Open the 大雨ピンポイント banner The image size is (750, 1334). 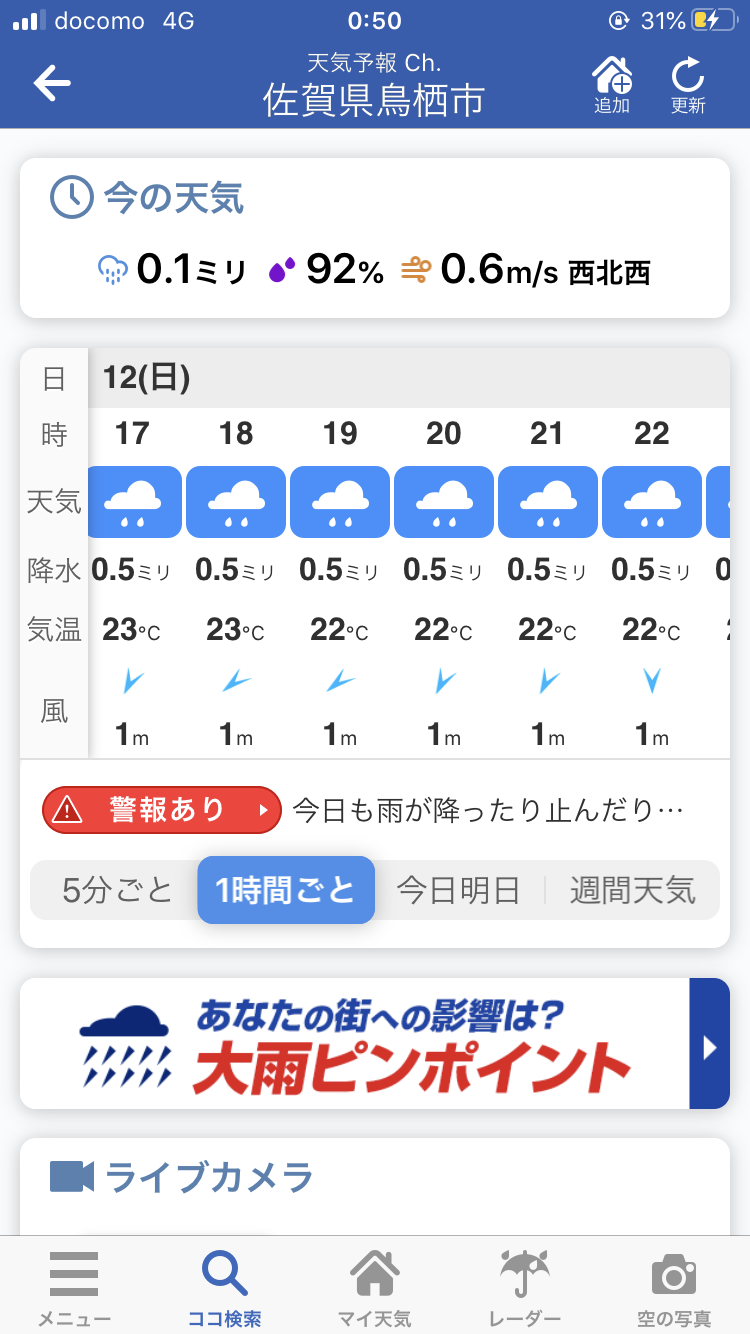point(374,1043)
